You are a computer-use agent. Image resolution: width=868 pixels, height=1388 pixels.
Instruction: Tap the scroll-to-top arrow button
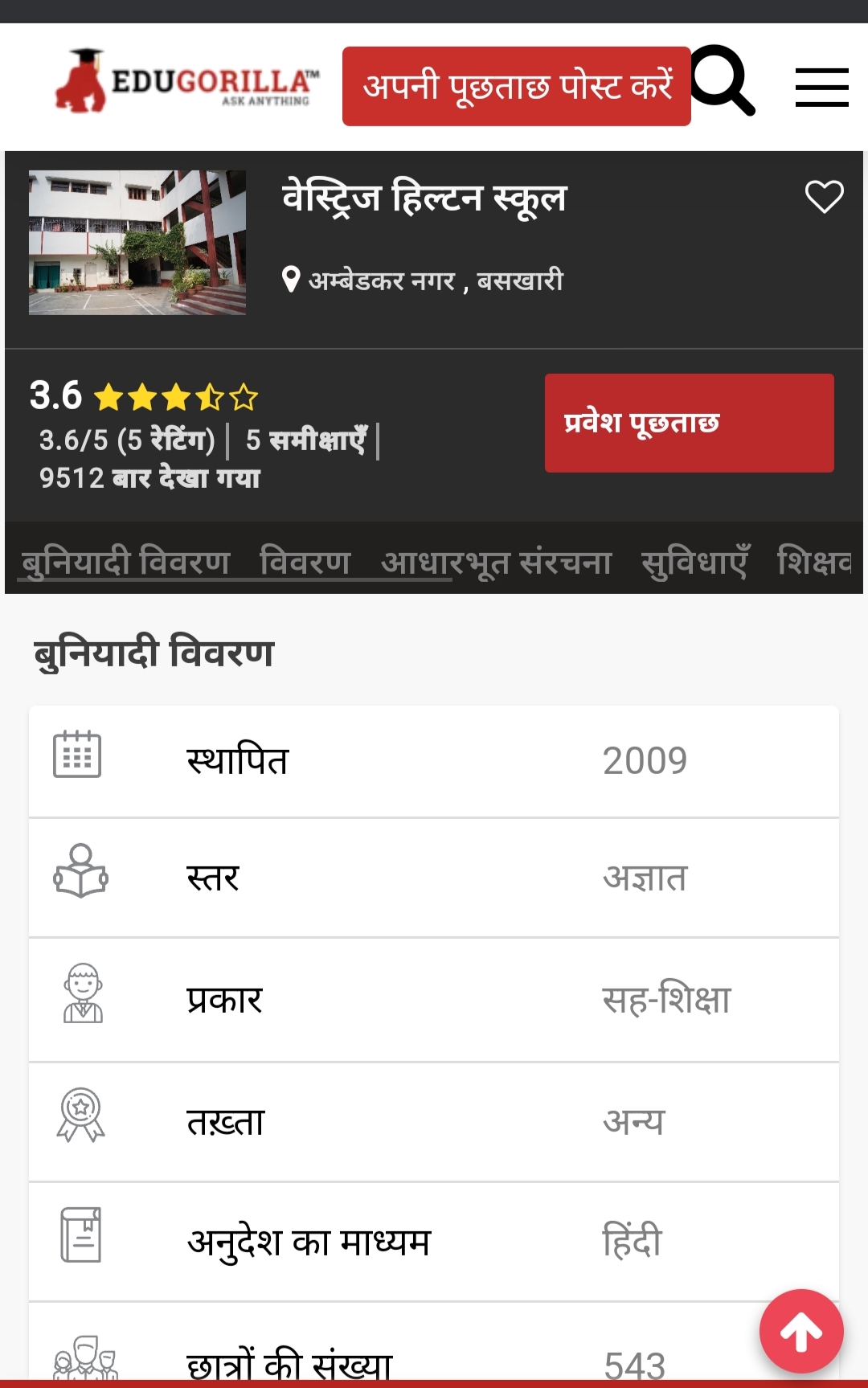(x=800, y=1332)
